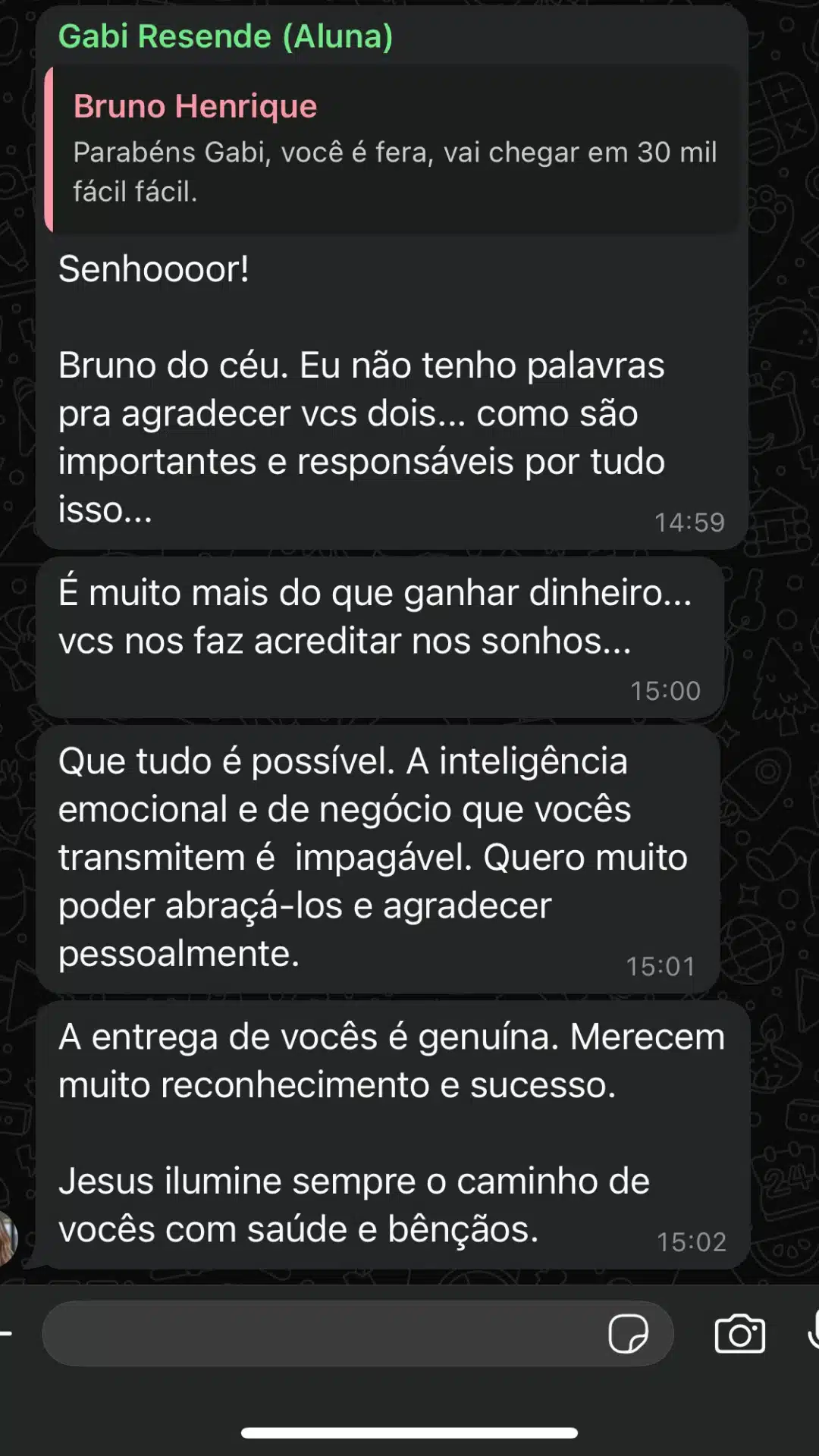Tap the message input field
This screenshot has height=1456, width=819.
tap(318, 1334)
